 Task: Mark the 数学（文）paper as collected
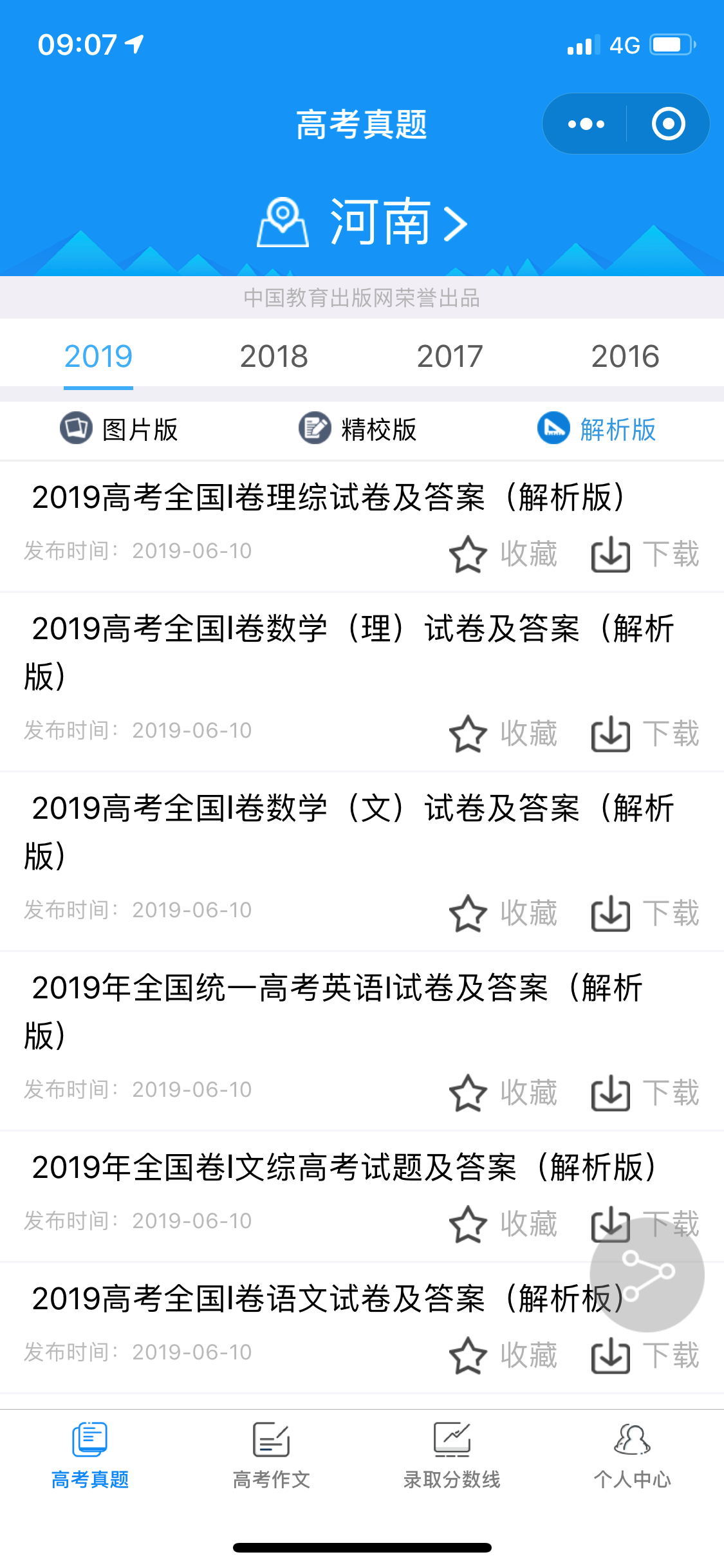pyautogui.click(x=467, y=913)
